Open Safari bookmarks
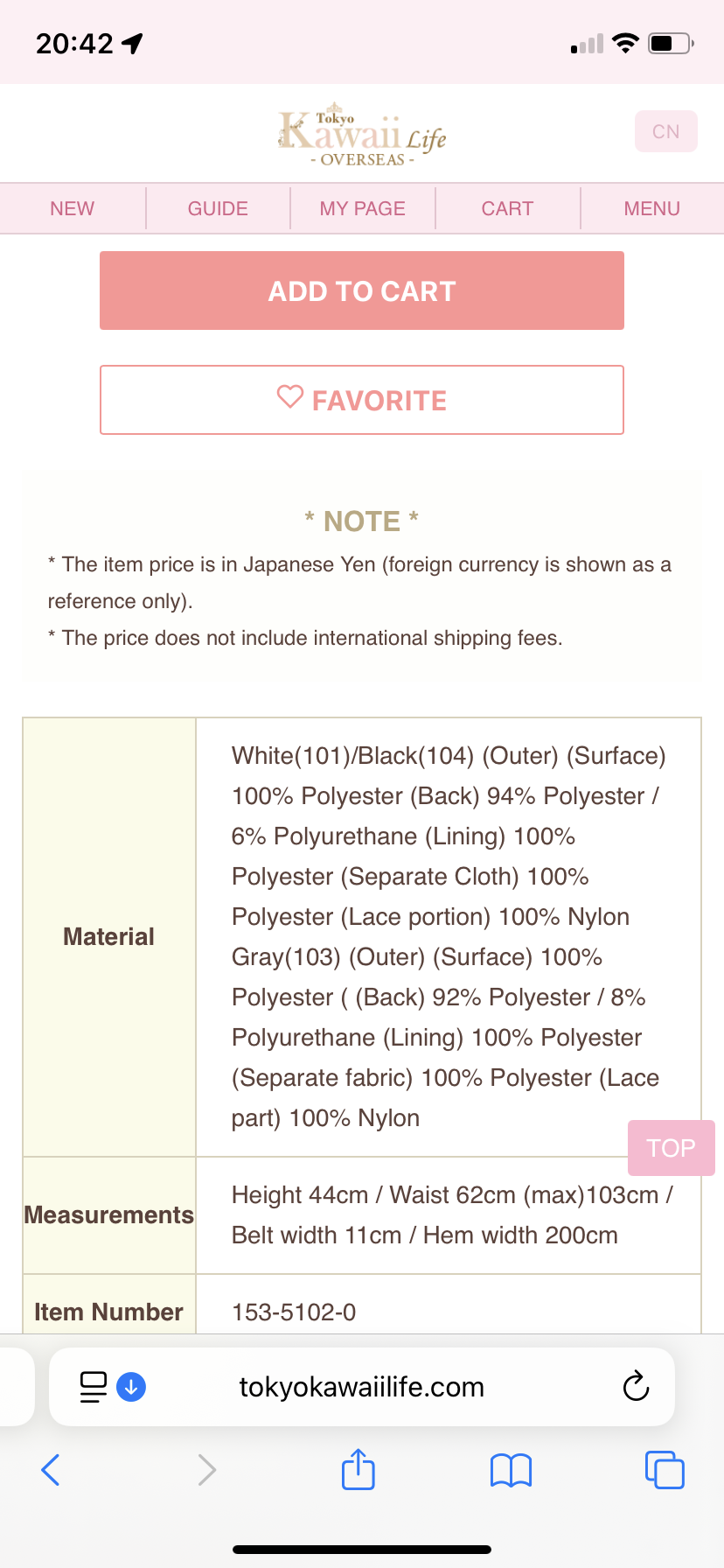Viewport: 724px width, 1568px height. [x=512, y=1470]
